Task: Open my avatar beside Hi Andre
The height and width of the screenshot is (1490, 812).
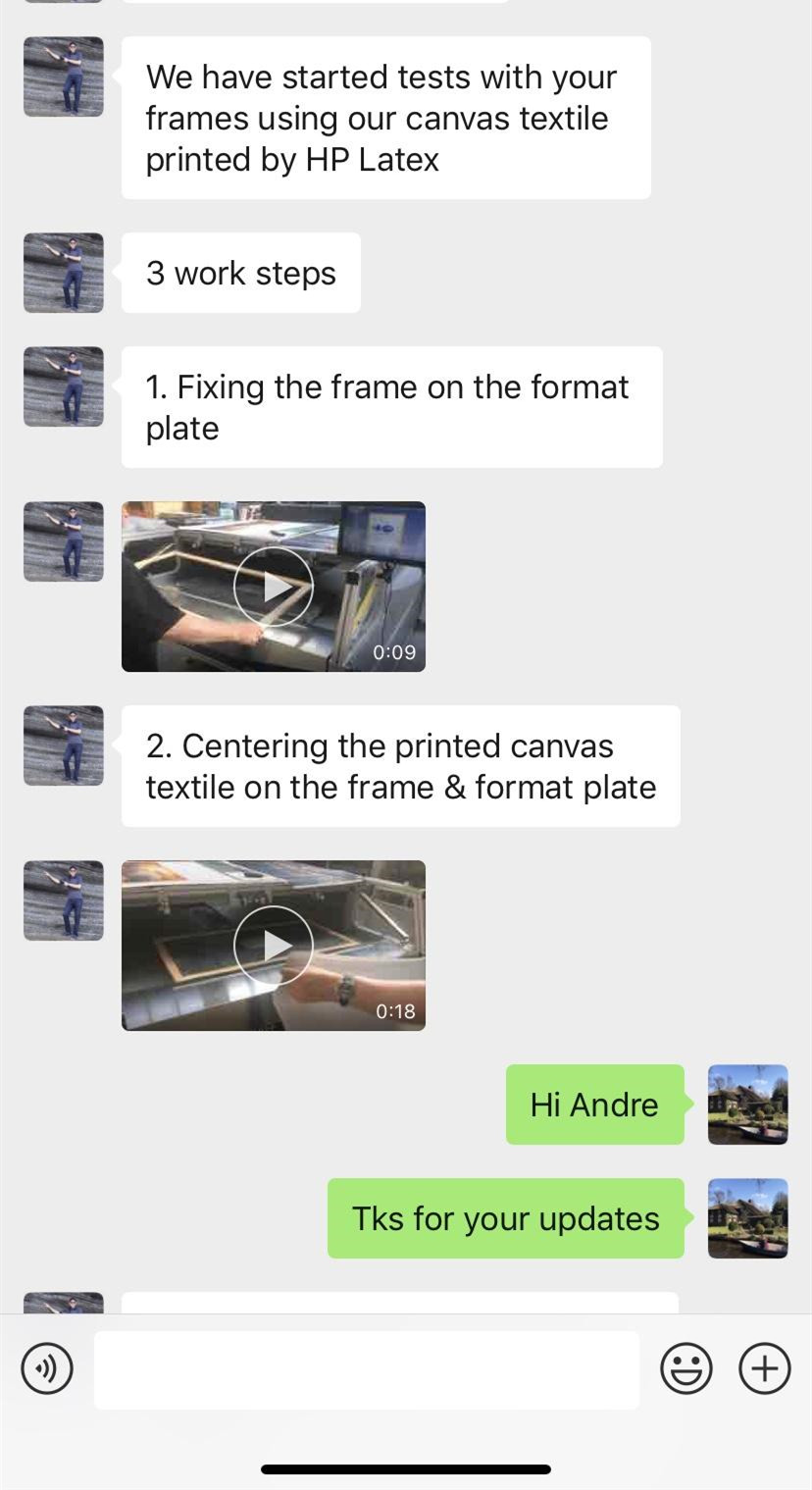Action: pyautogui.click(x=747, y=1105)
